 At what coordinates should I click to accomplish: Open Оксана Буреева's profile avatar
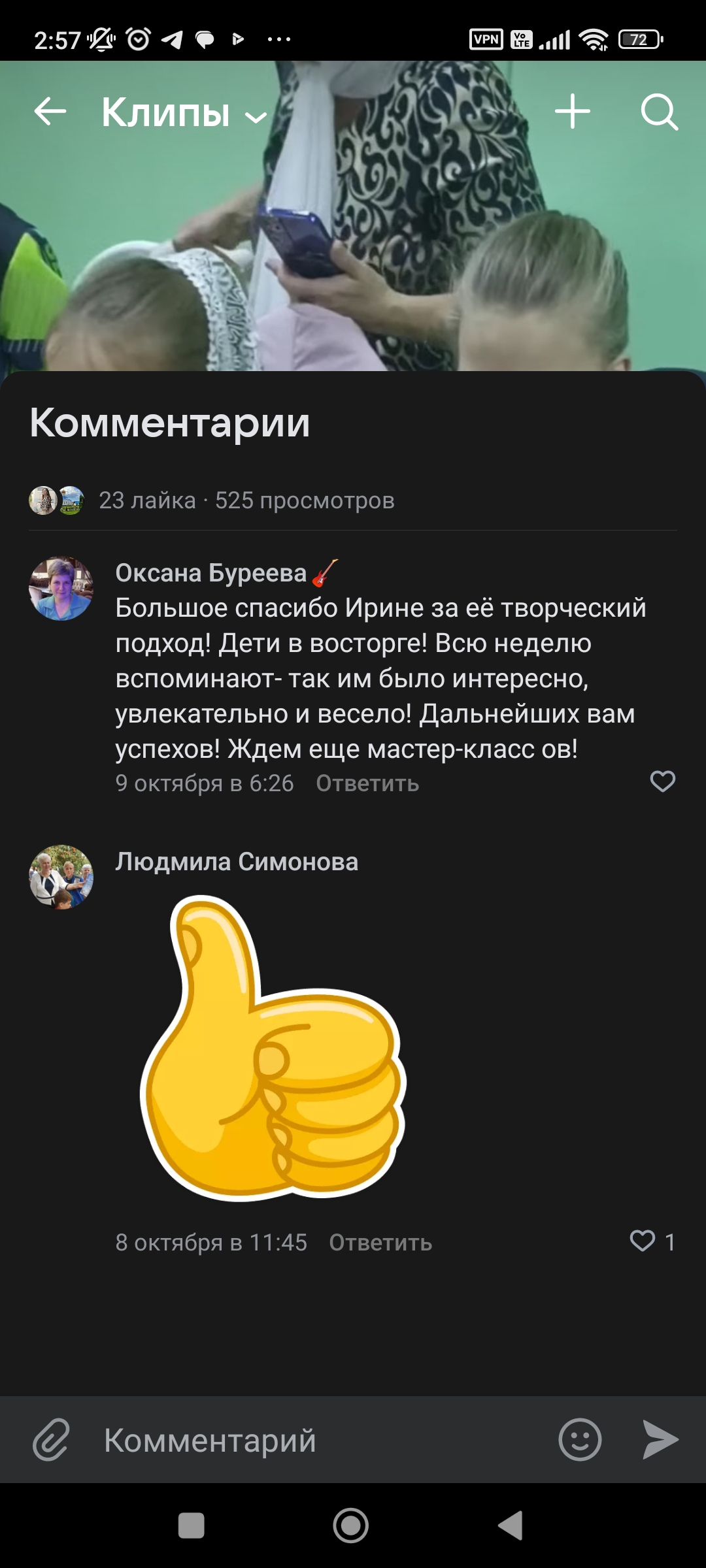(61, 589)
